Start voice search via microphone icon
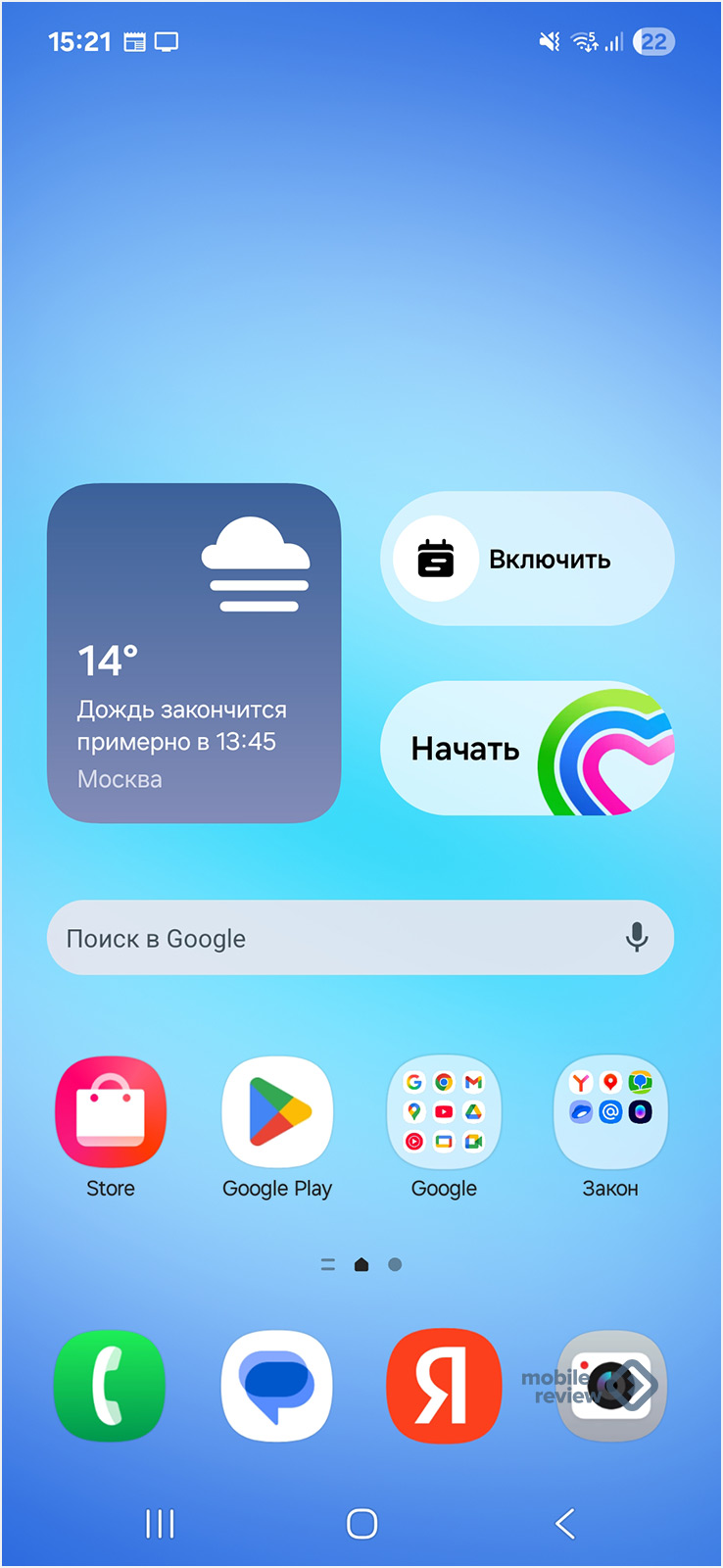 [637, 938]
